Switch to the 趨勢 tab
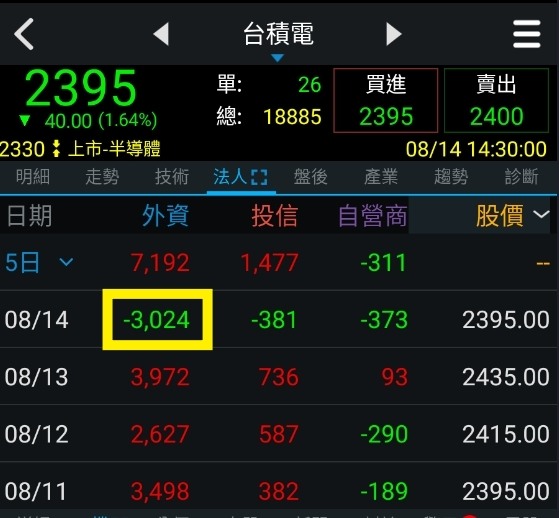The height and width of the screenshot is (518, 559). coord(451,177)
